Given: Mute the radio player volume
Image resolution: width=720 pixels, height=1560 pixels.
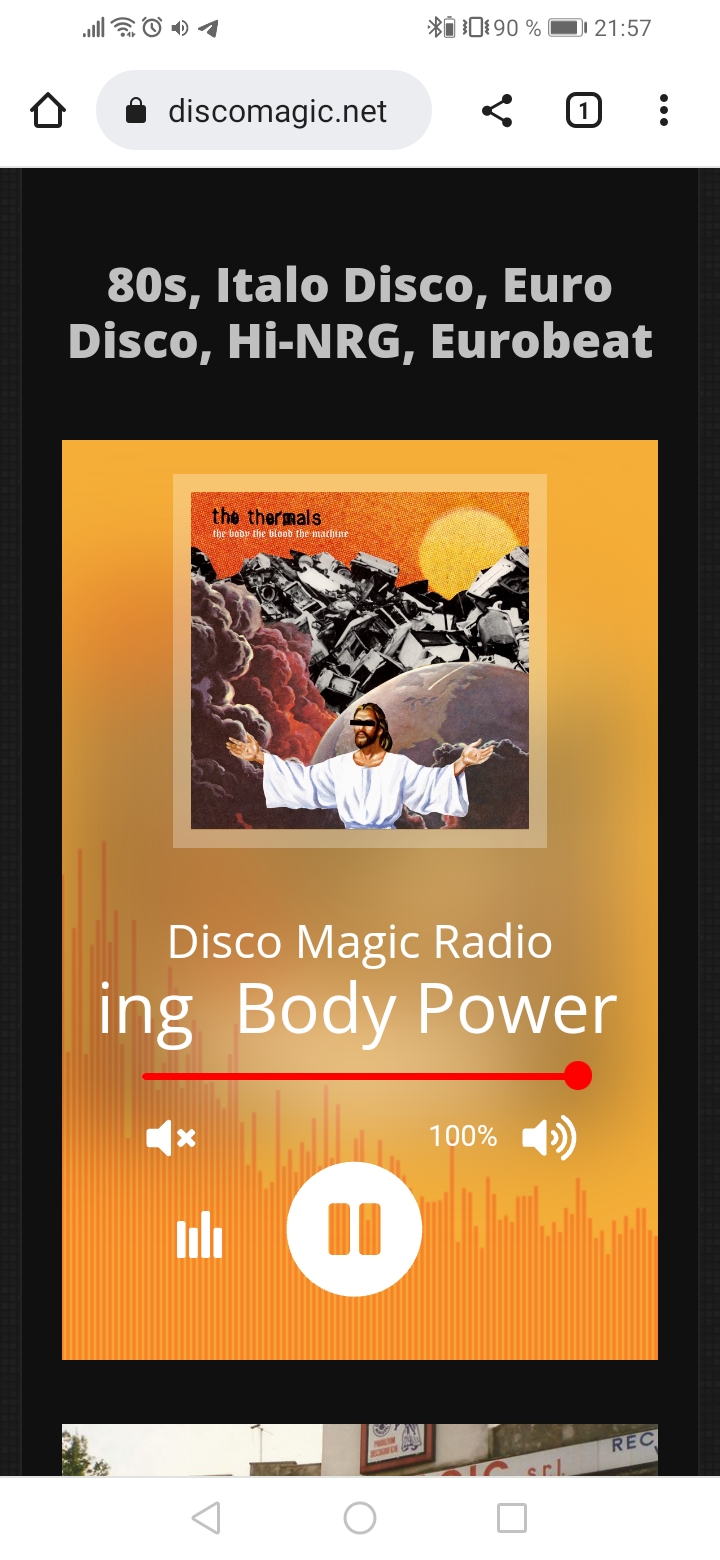Looking at the screenshot, I should (x=171, y=1137).
